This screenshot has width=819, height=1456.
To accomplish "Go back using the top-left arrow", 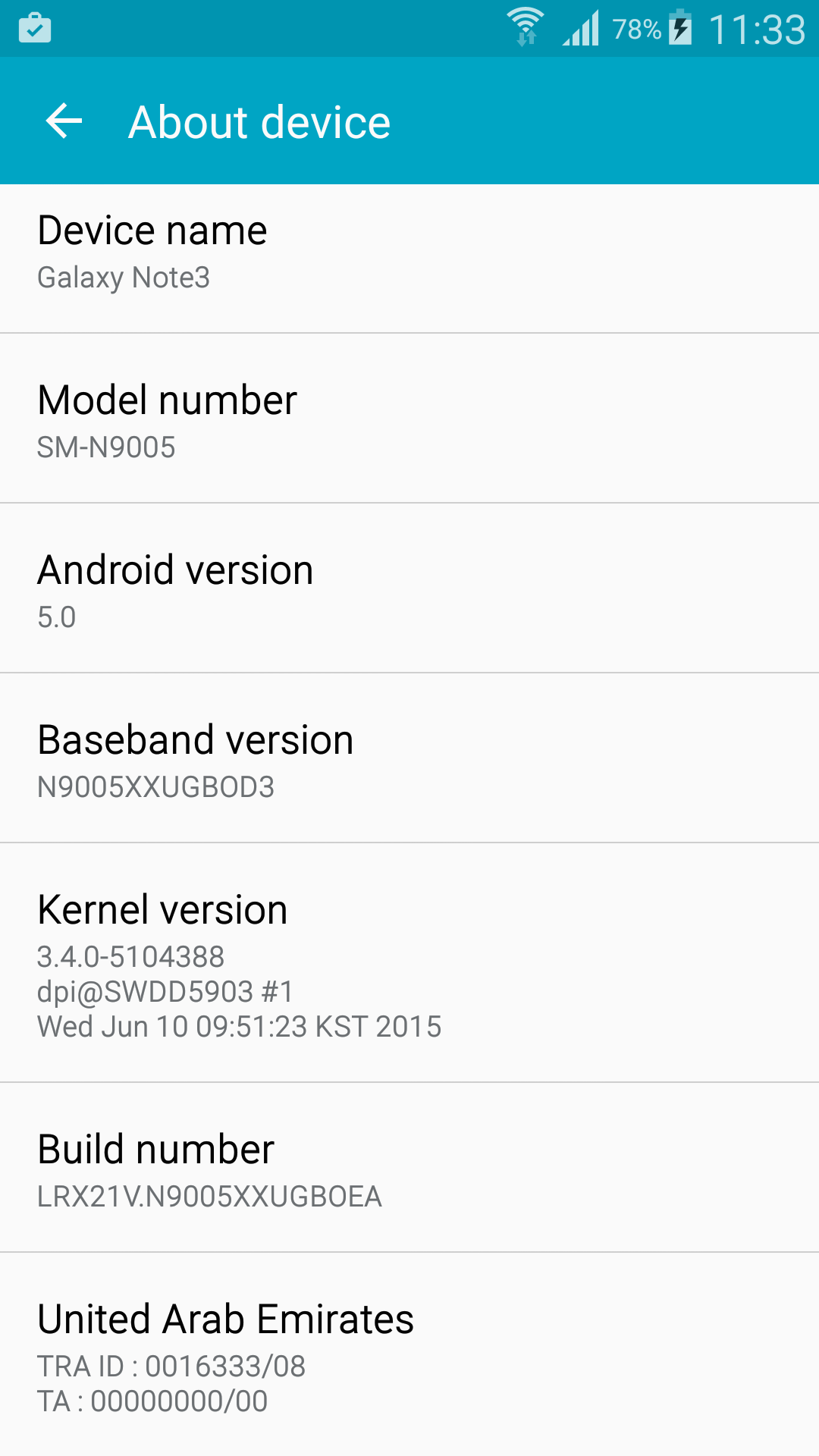I will pyautogui.click(x=64, y=121).
